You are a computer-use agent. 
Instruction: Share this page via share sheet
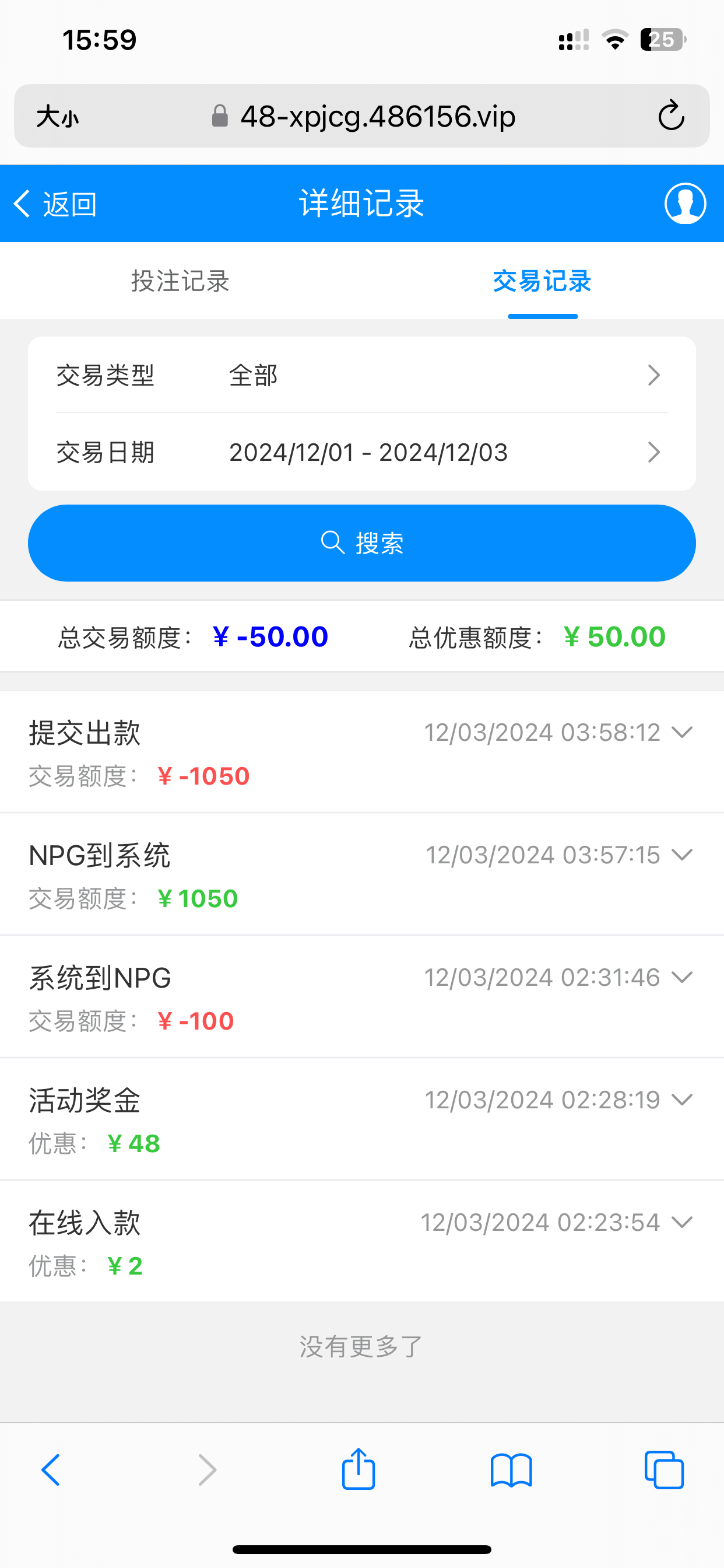tap(359, 1469)
